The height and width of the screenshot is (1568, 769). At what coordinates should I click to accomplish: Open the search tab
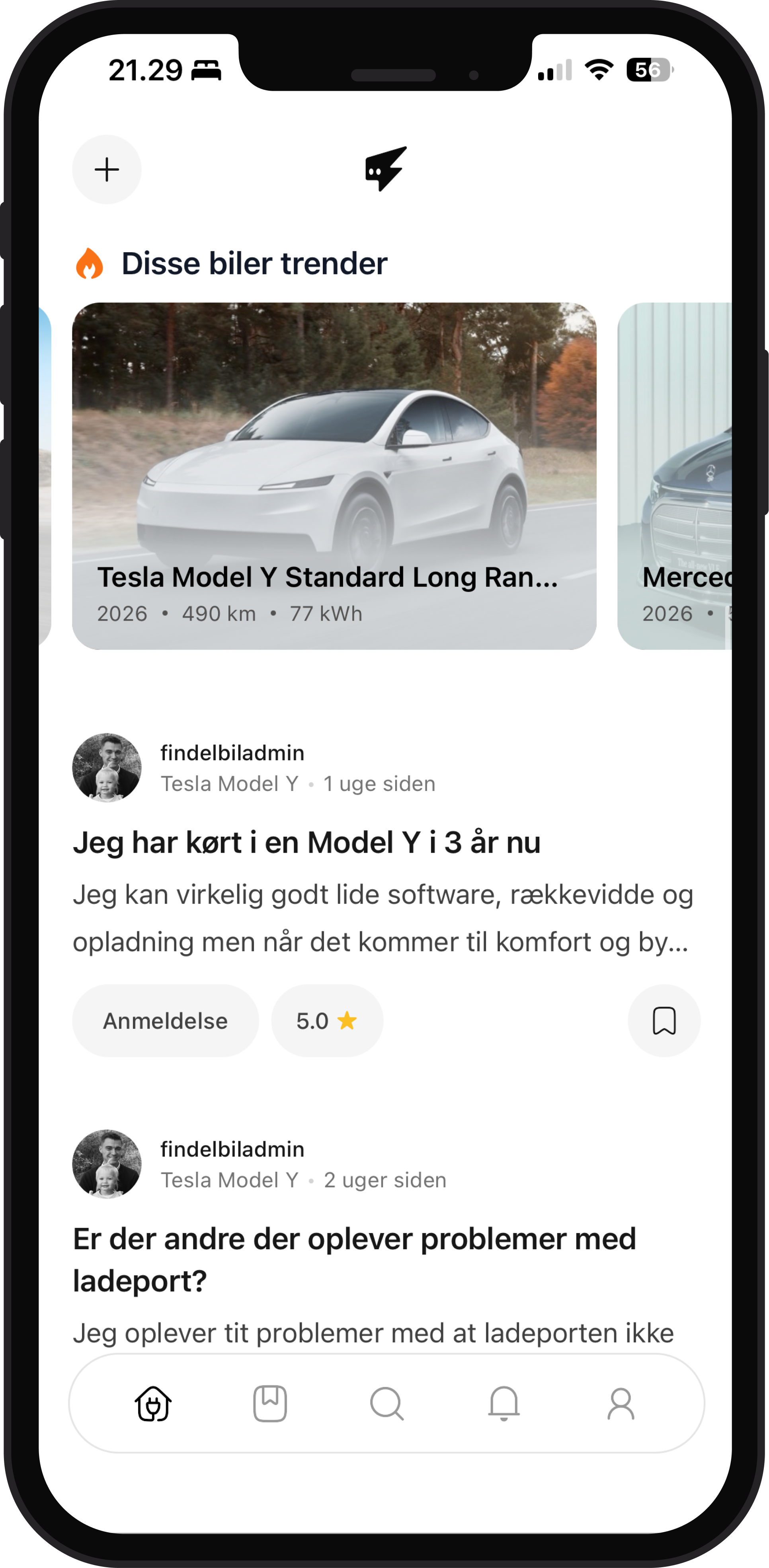coord(386,1404)
